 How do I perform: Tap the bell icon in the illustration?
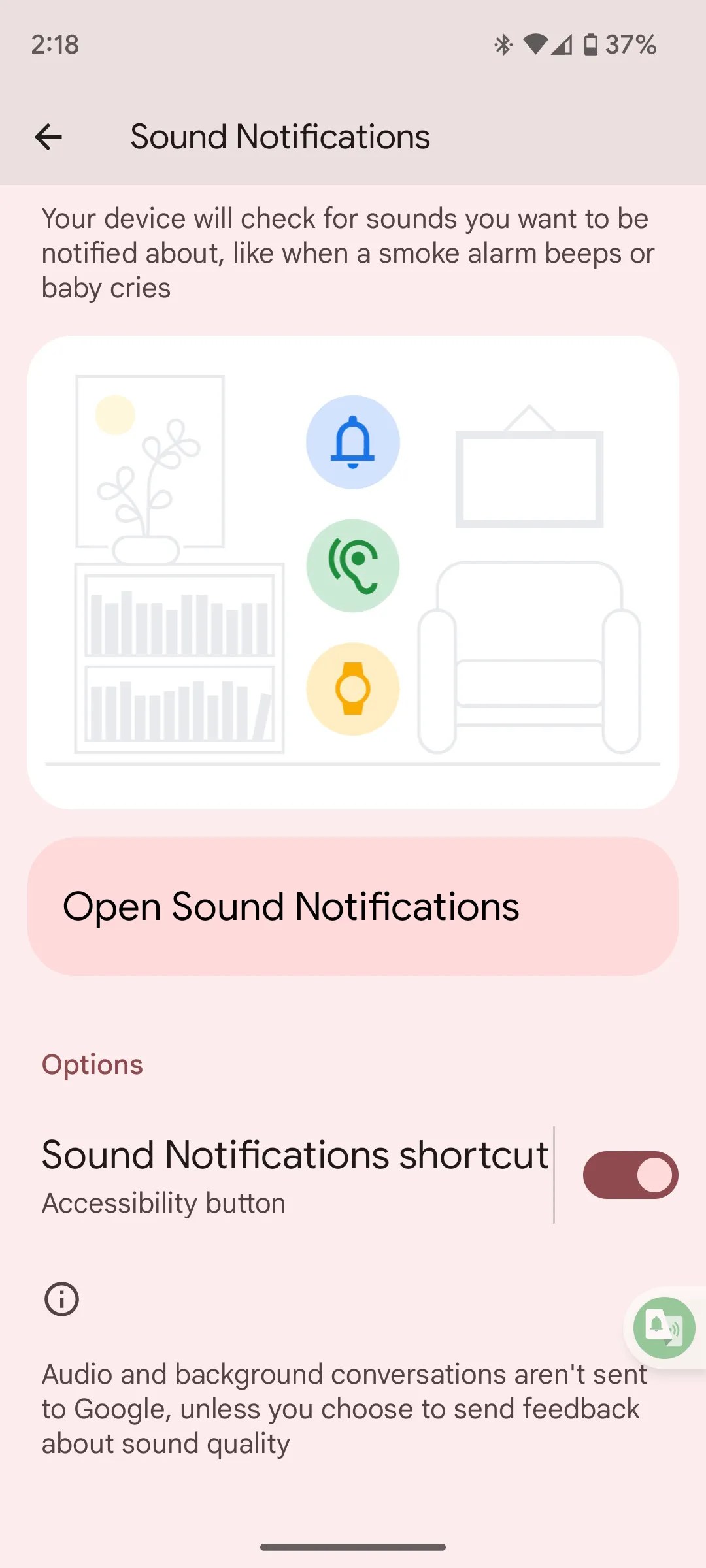pos(352,443)
